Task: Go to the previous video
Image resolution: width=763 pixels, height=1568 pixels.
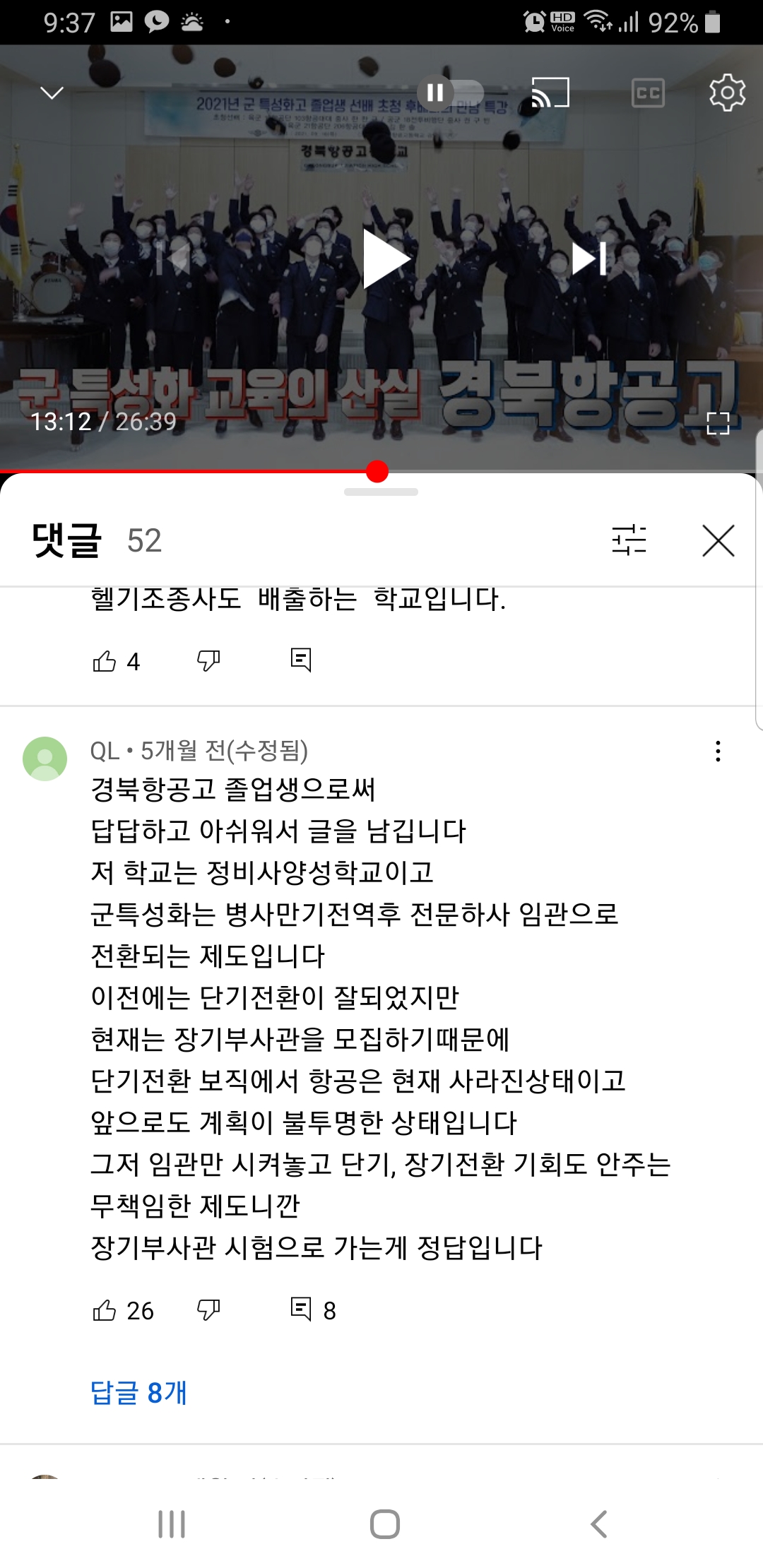Action: point(174,259)
